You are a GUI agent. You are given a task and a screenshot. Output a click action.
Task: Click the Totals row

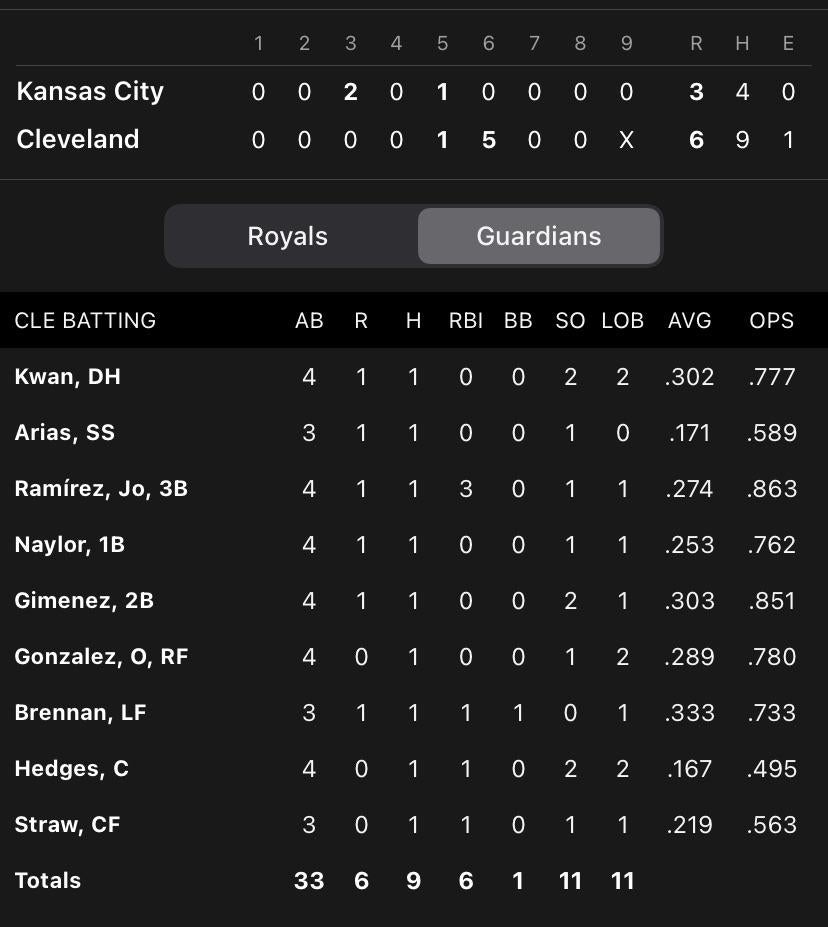pos(47,880)
